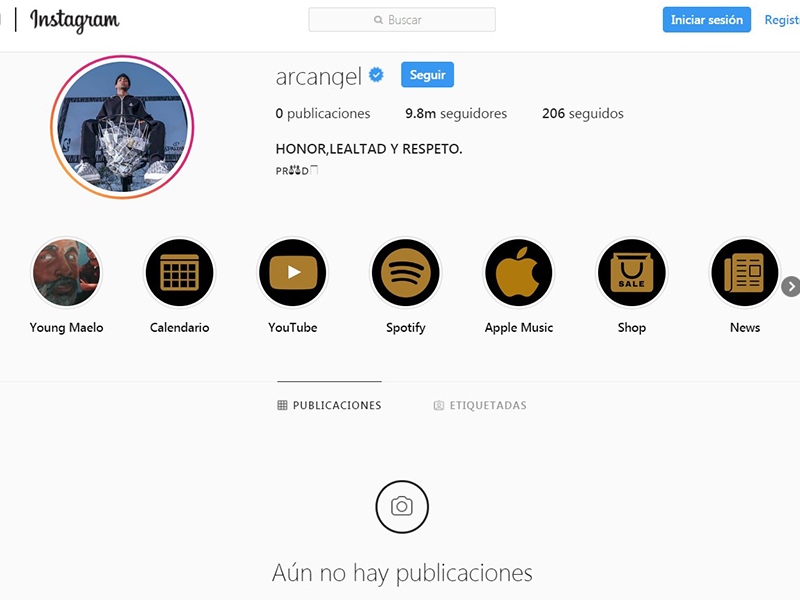This screenshot has height=600, width=800.
Task: View the 206 seguidos list
Action: pos(582,114)
